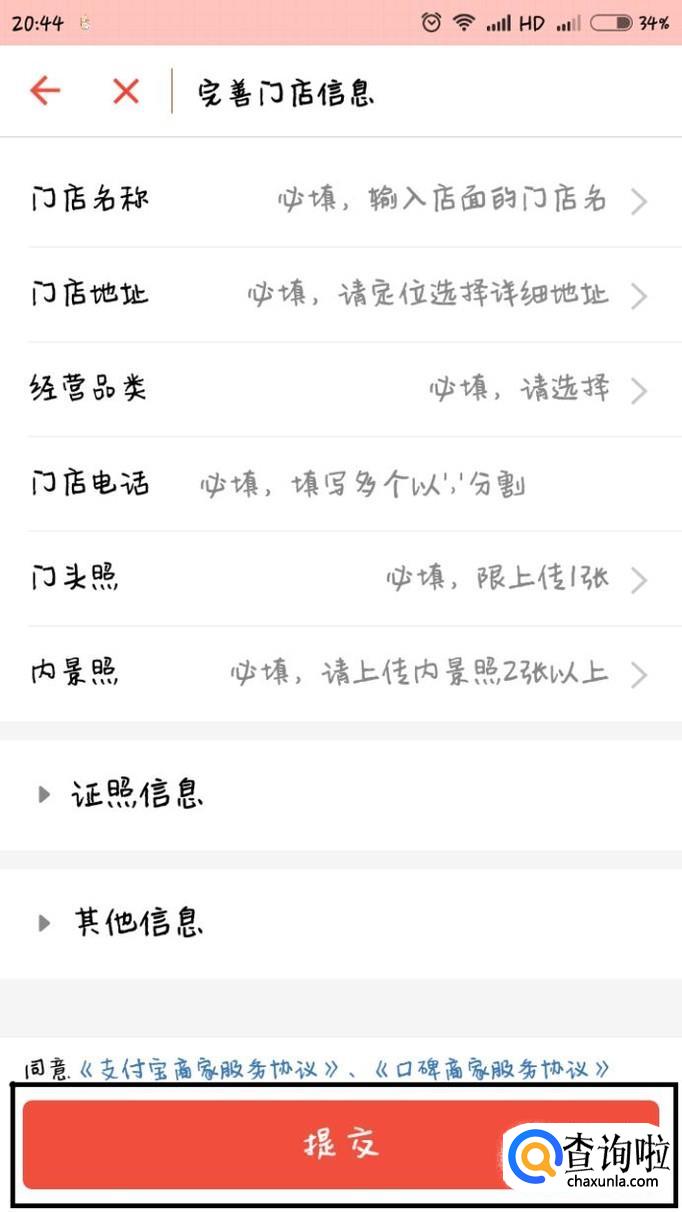Open 内景照 to upload interior photos

(x=341, y=673)
